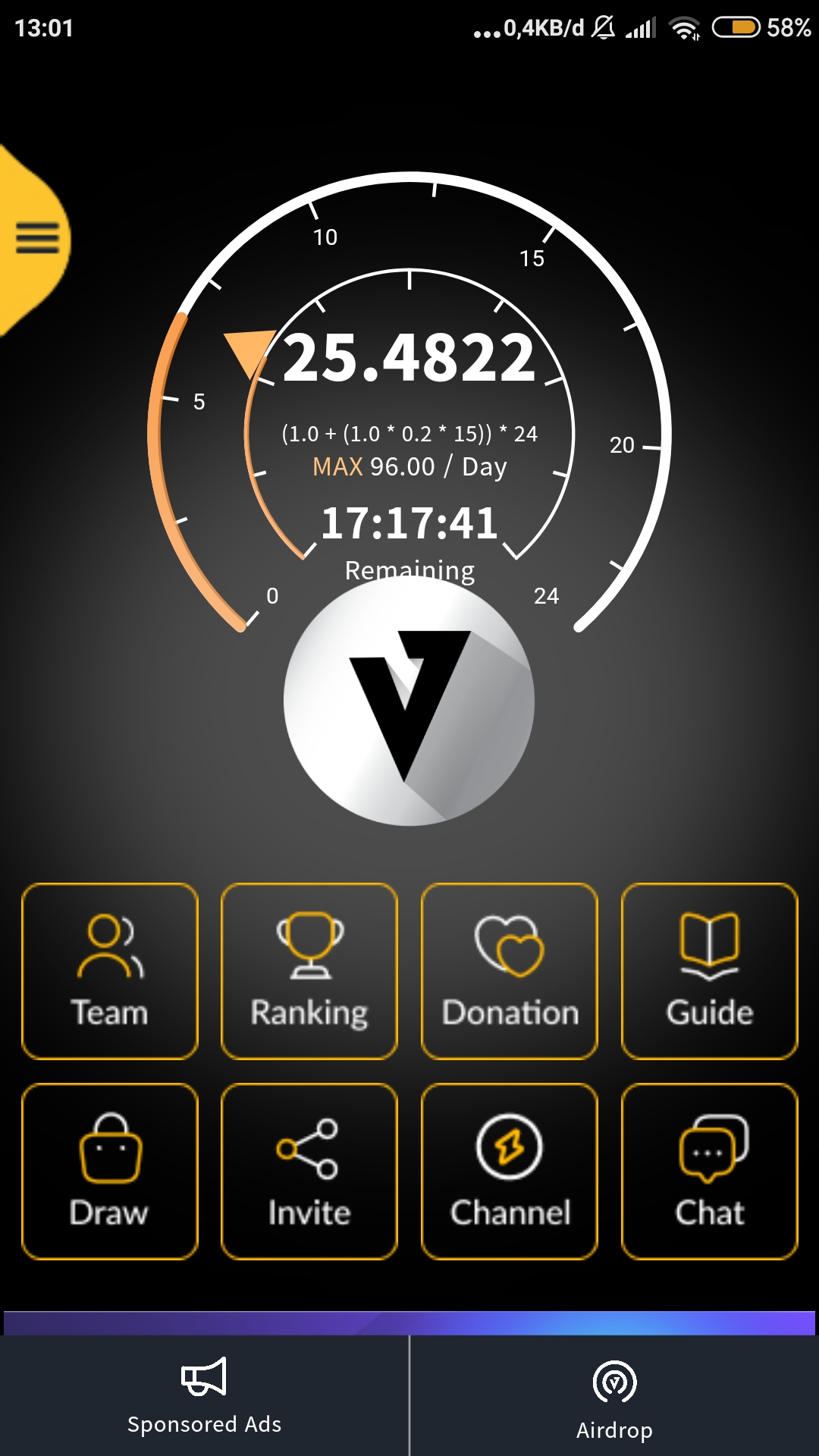Switch to the Airdrop tab

615,1396
